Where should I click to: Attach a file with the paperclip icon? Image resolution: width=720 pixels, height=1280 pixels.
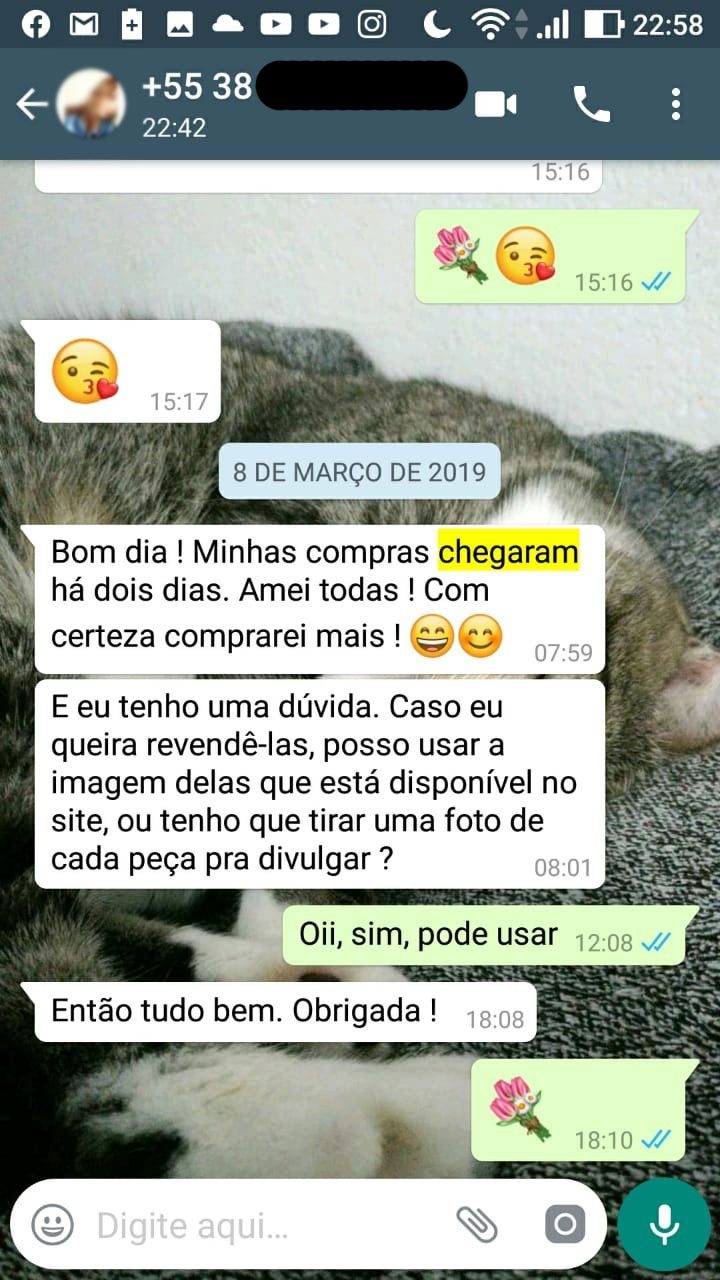coord(477,1224)
